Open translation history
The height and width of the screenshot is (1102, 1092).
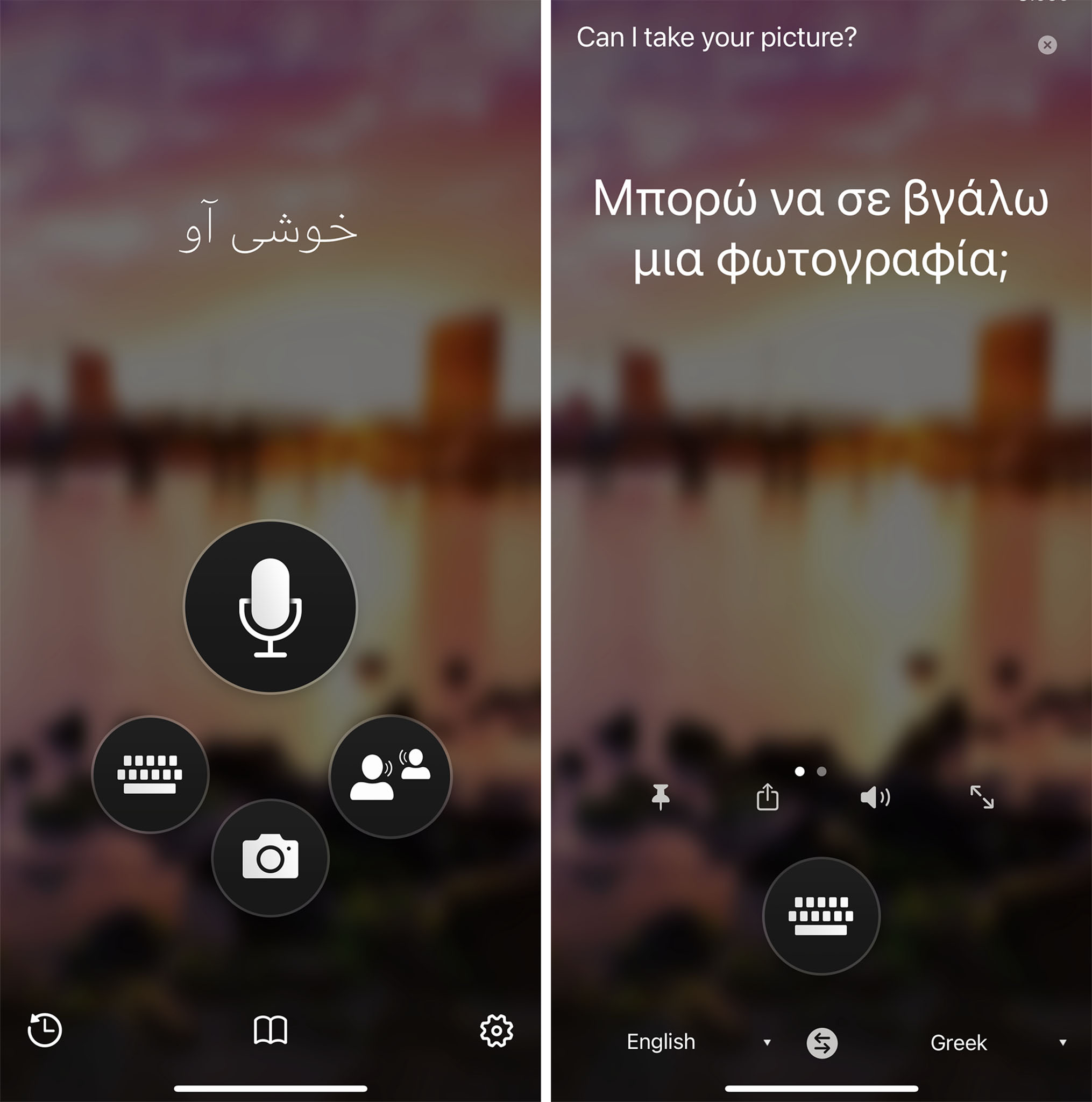45,1029
